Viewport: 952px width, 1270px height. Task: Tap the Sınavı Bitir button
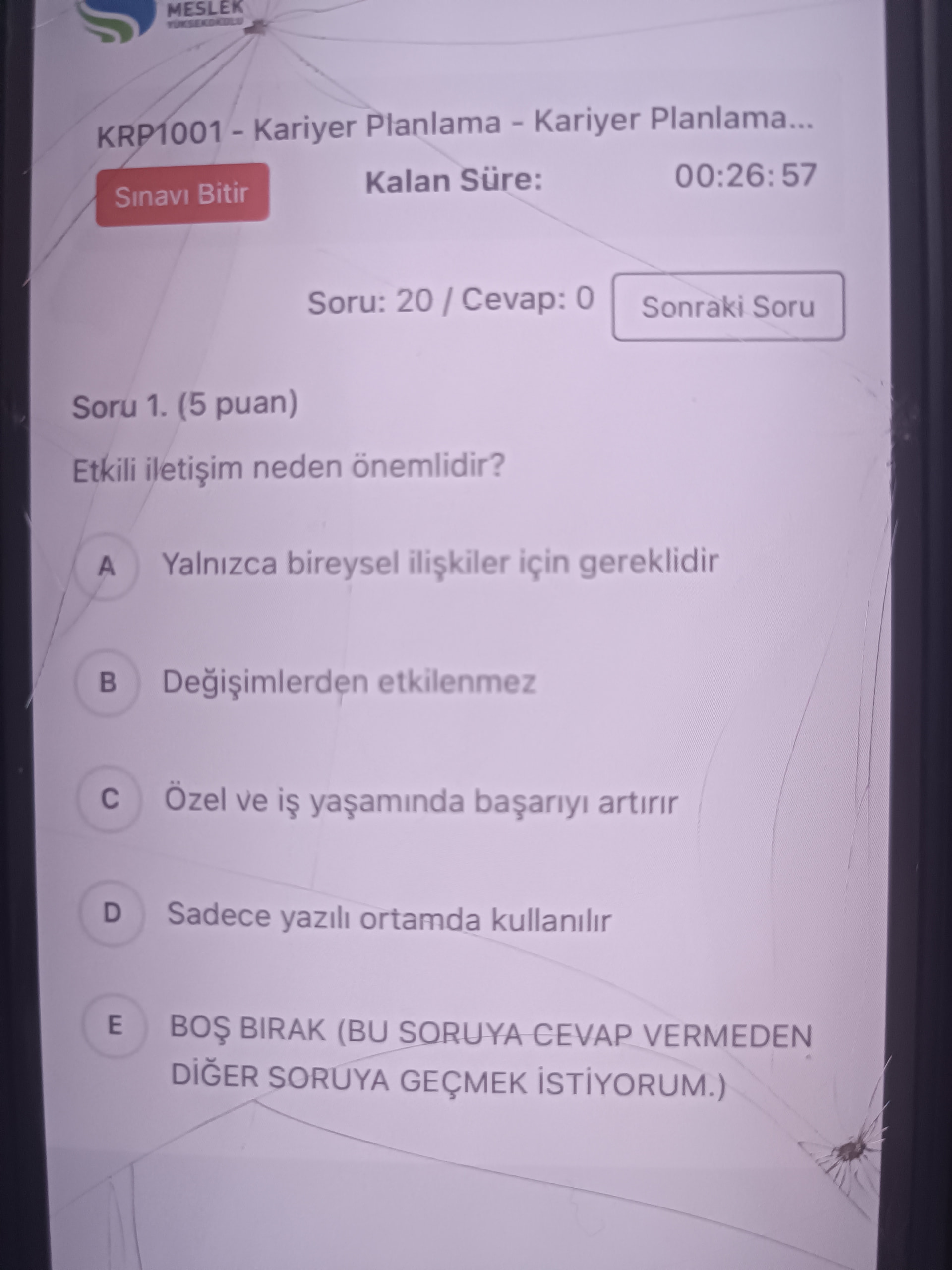click(182, 194)
